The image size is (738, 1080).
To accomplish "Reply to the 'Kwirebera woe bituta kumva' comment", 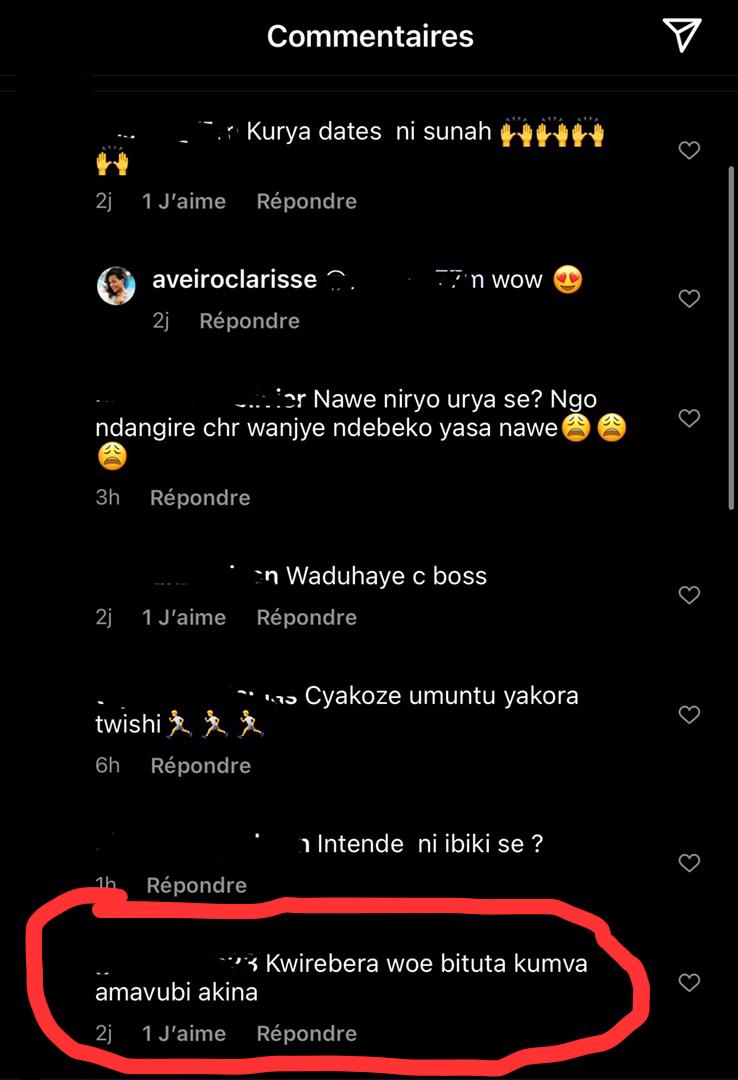I will click(306, 1033).
